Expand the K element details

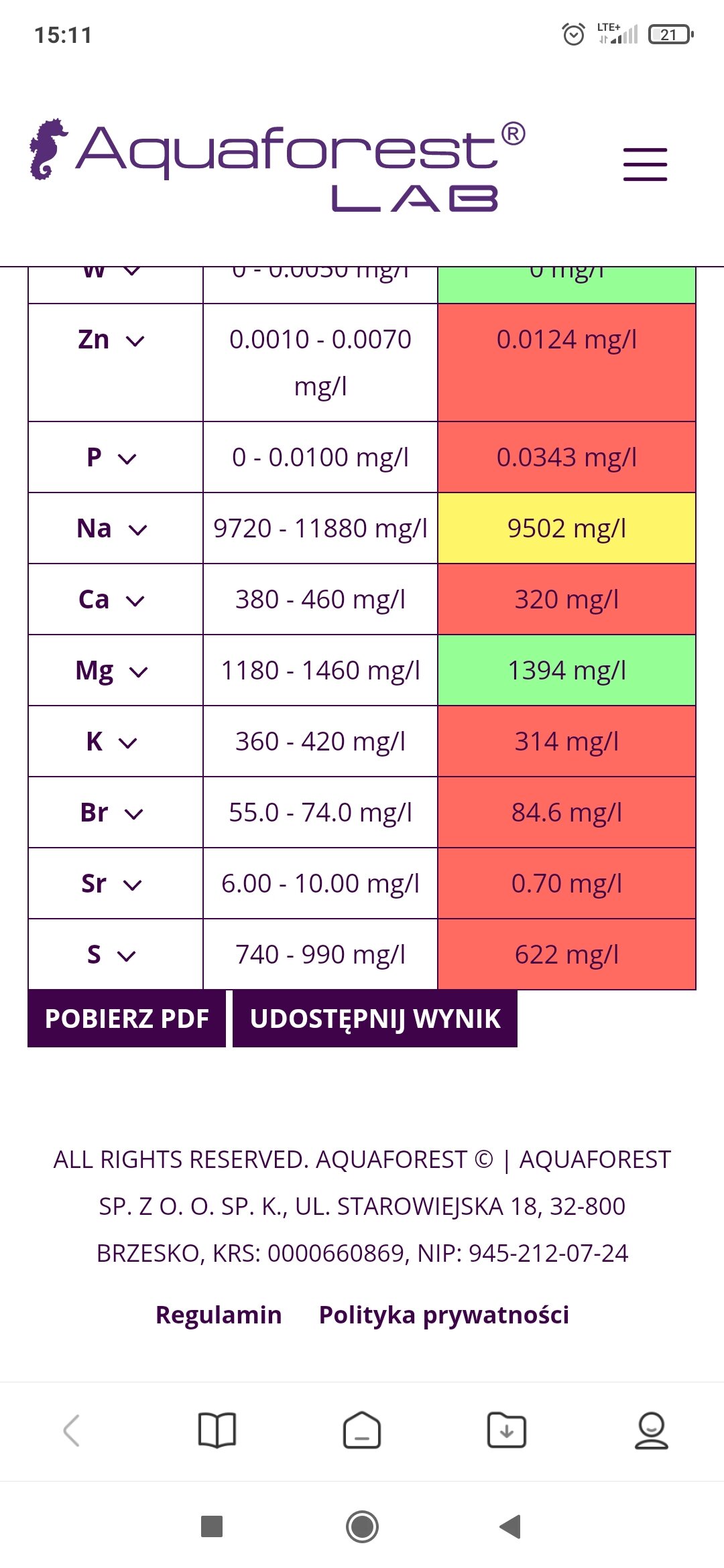[127, 742]
